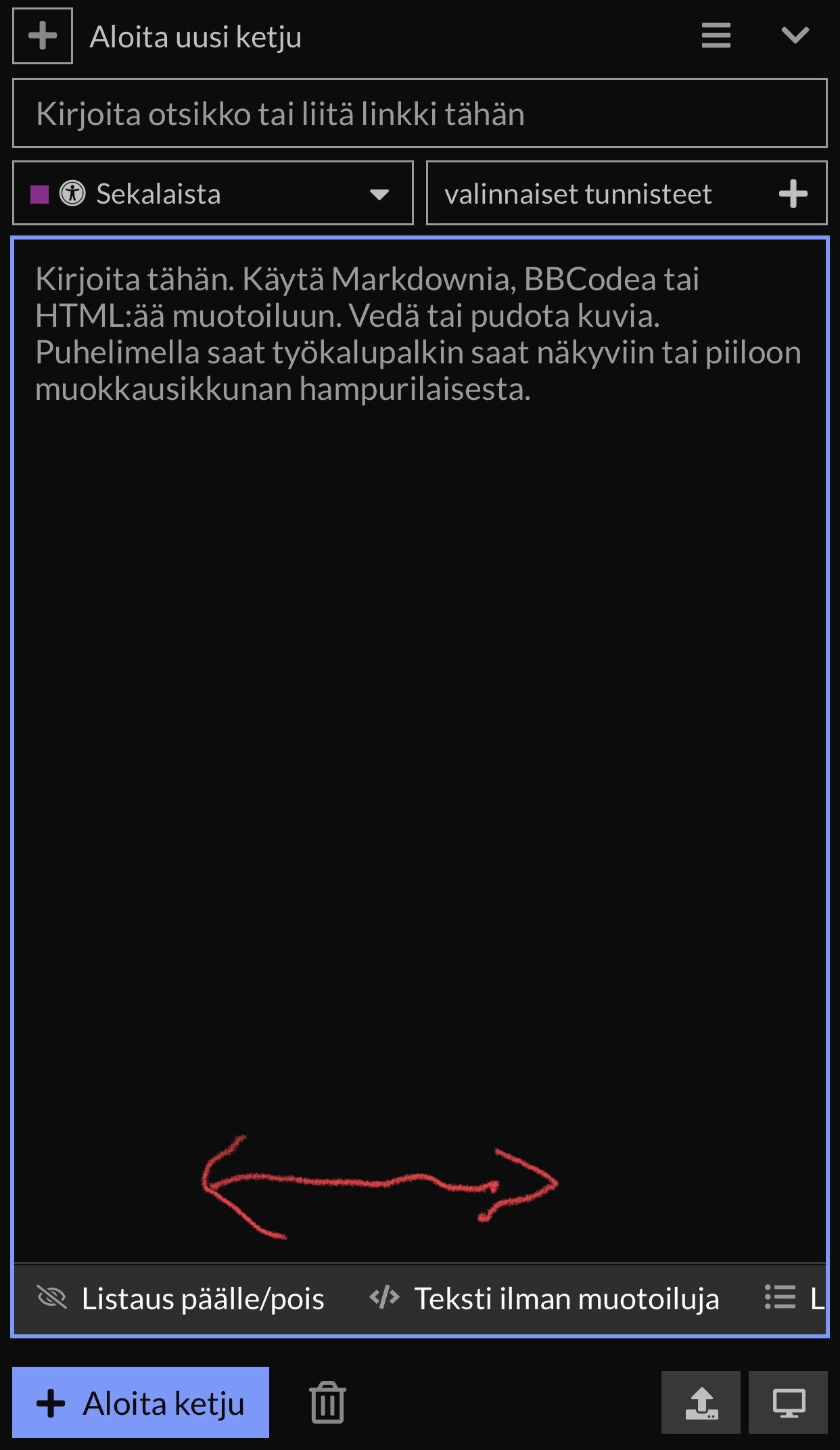Collapse the composer with the chevron
840x1450 pixels.
795,36
